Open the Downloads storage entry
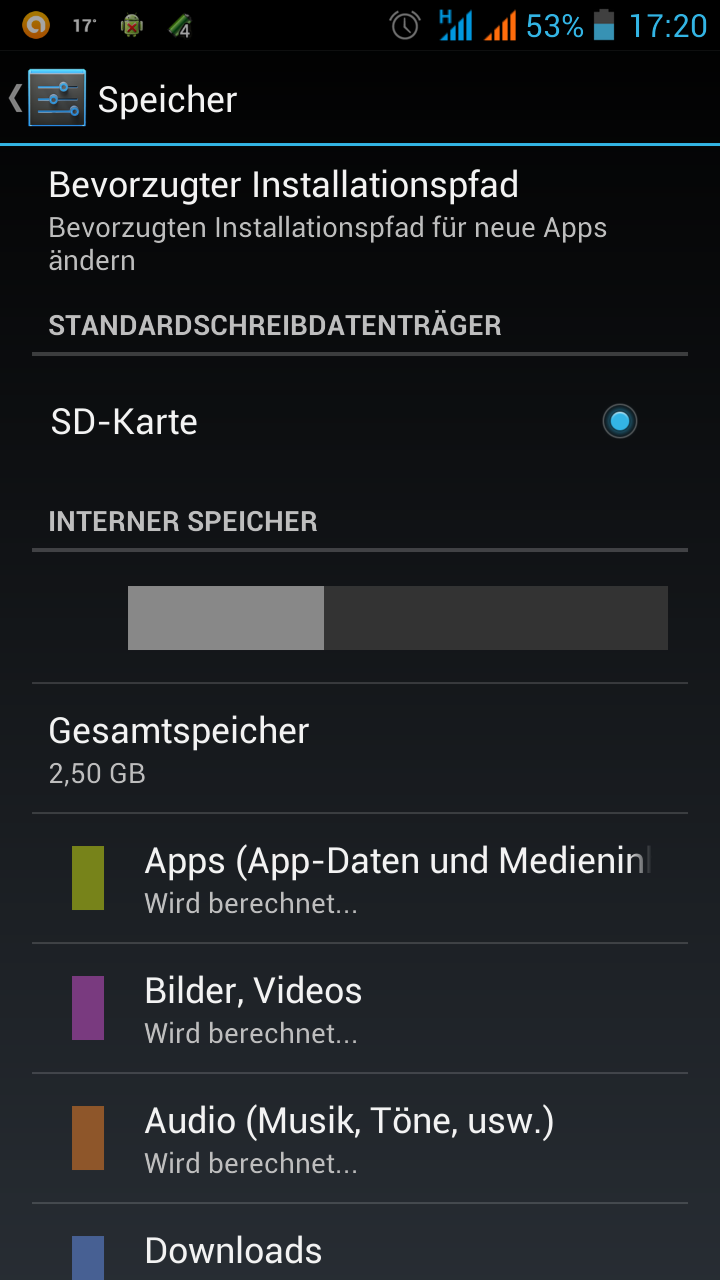 tap(360, 1250)
